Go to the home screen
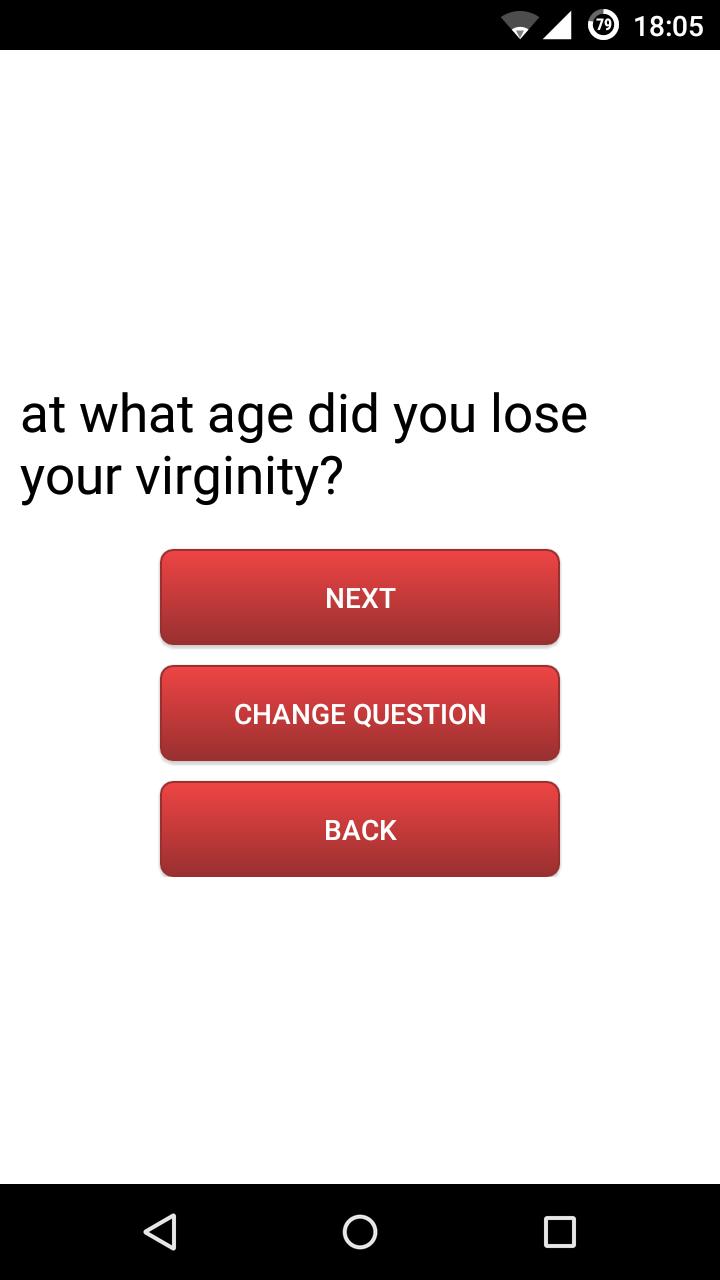 (360, 1232)
